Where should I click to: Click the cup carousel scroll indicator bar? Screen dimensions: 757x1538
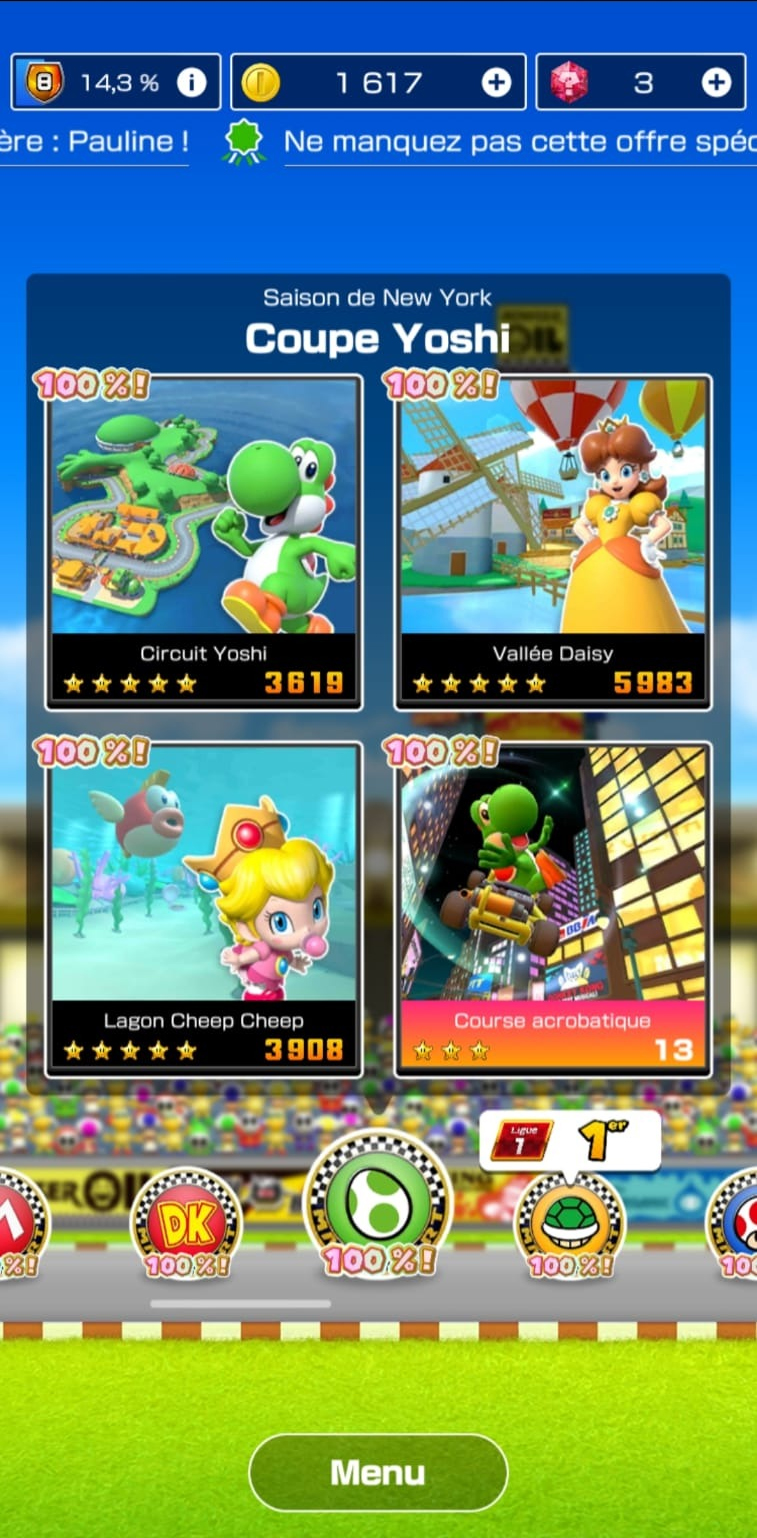pos(240,1303)
